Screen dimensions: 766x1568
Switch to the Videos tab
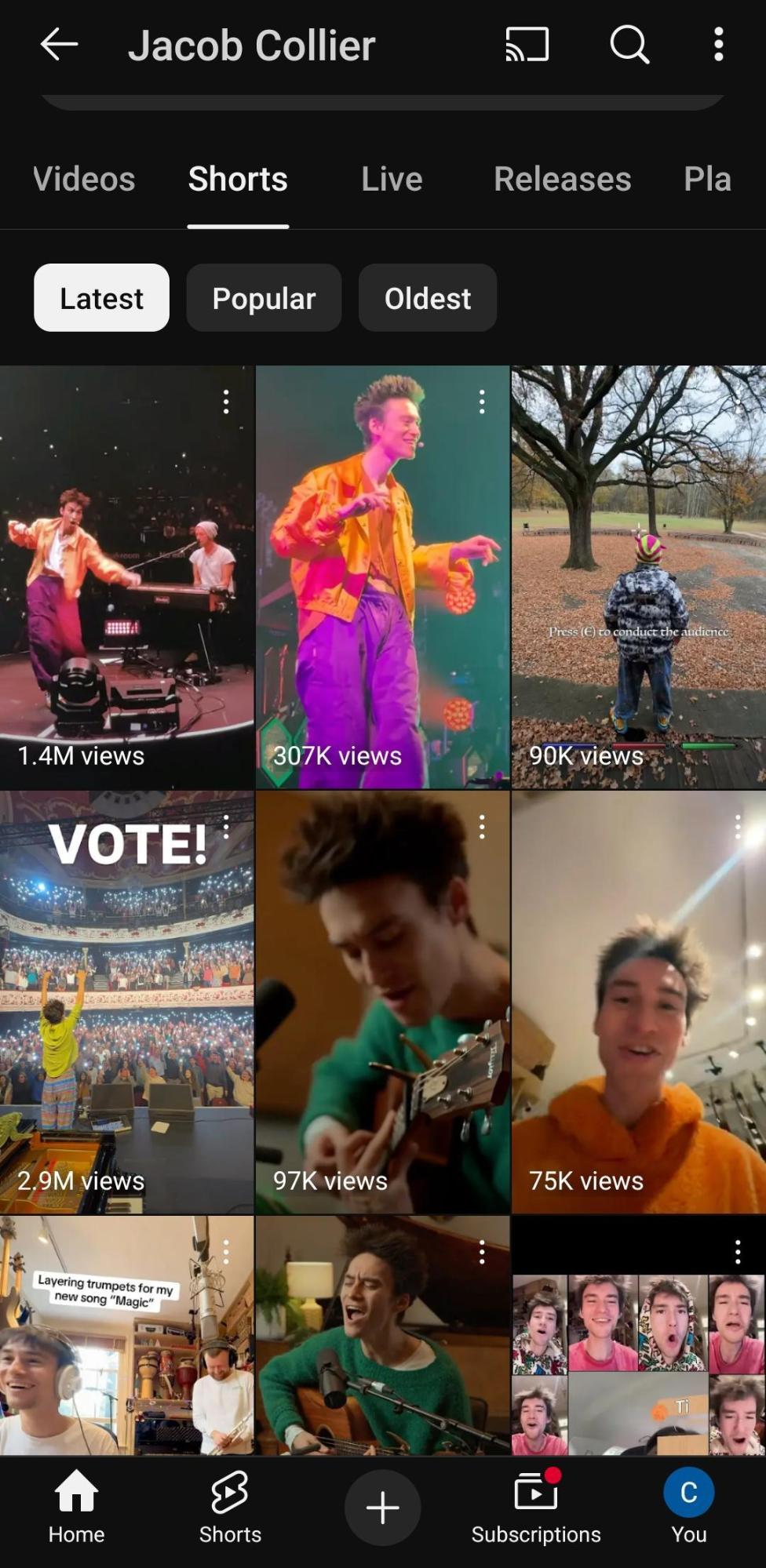click(84, 179)
